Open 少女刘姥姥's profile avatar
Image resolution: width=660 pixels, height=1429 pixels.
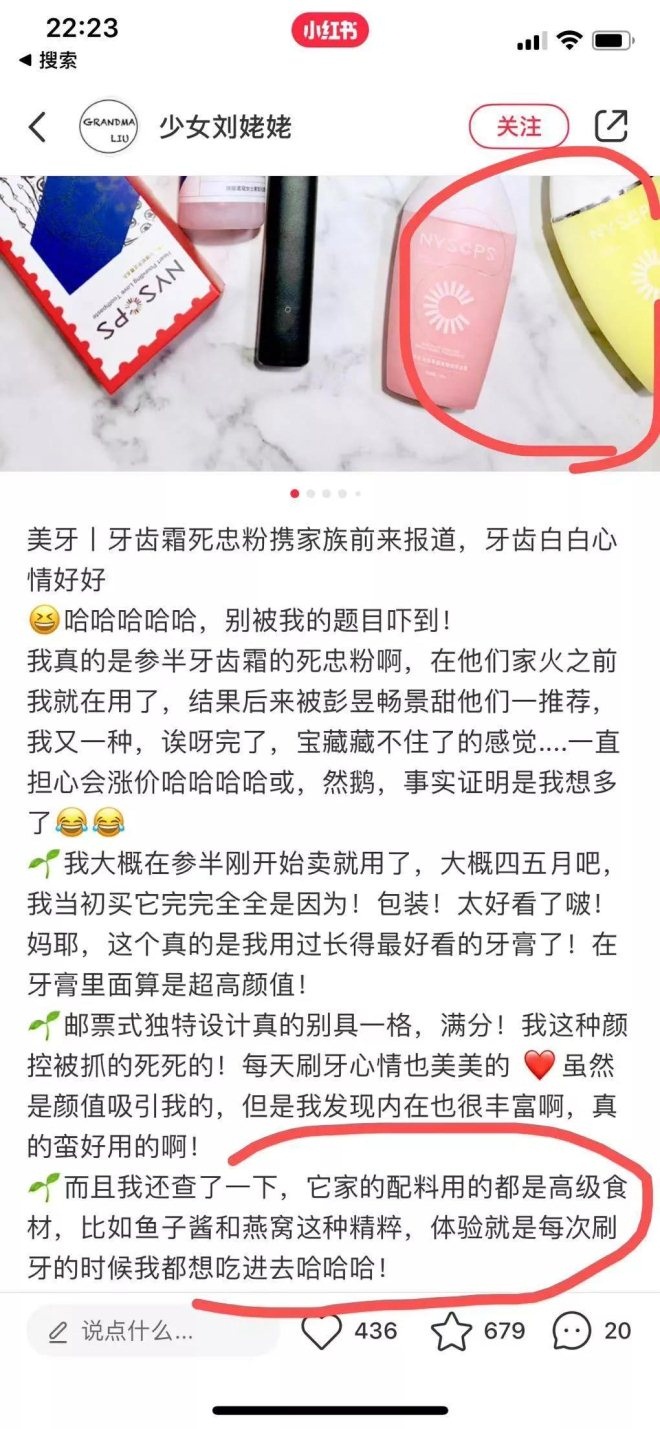pyautogui.click(x=108, y=127)
